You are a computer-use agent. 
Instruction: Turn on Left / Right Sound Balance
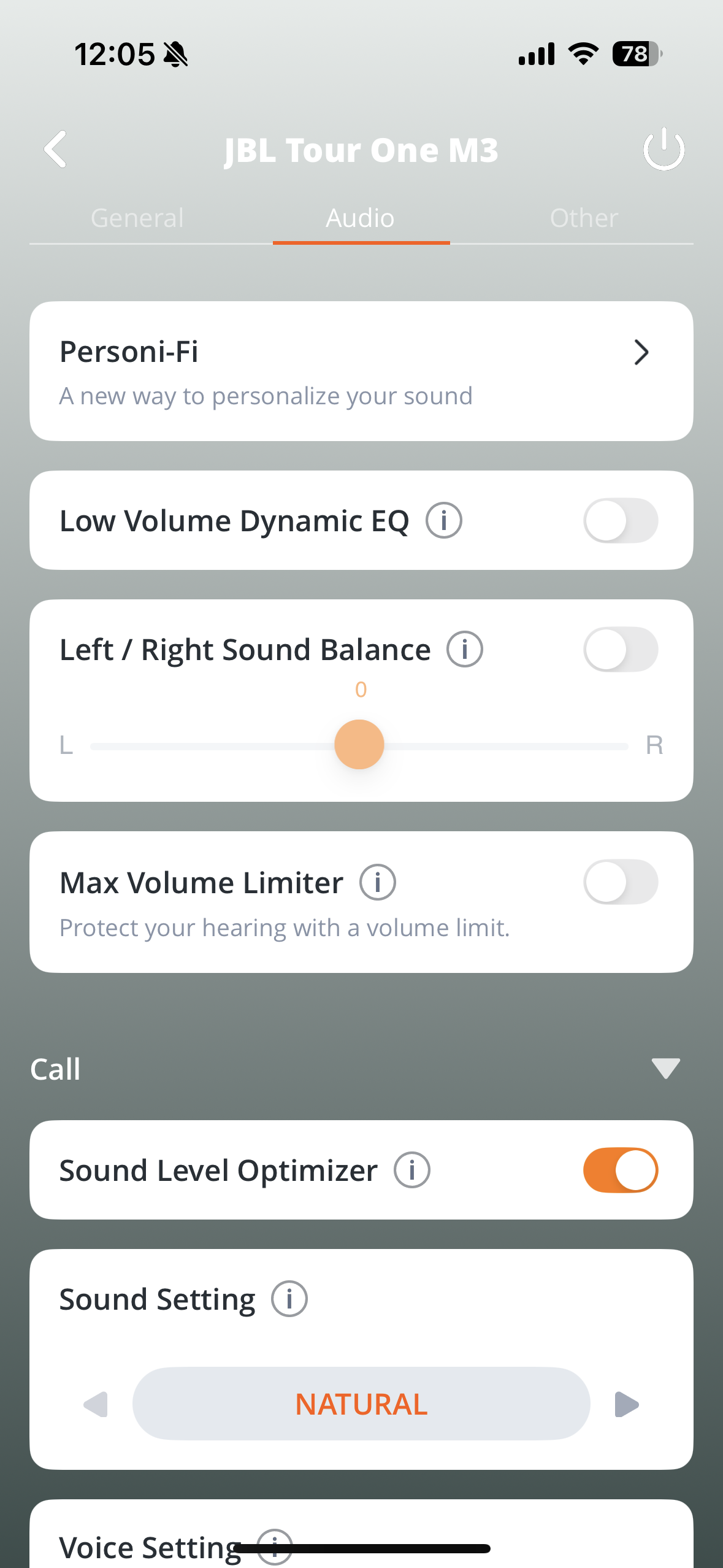(620, 650)
